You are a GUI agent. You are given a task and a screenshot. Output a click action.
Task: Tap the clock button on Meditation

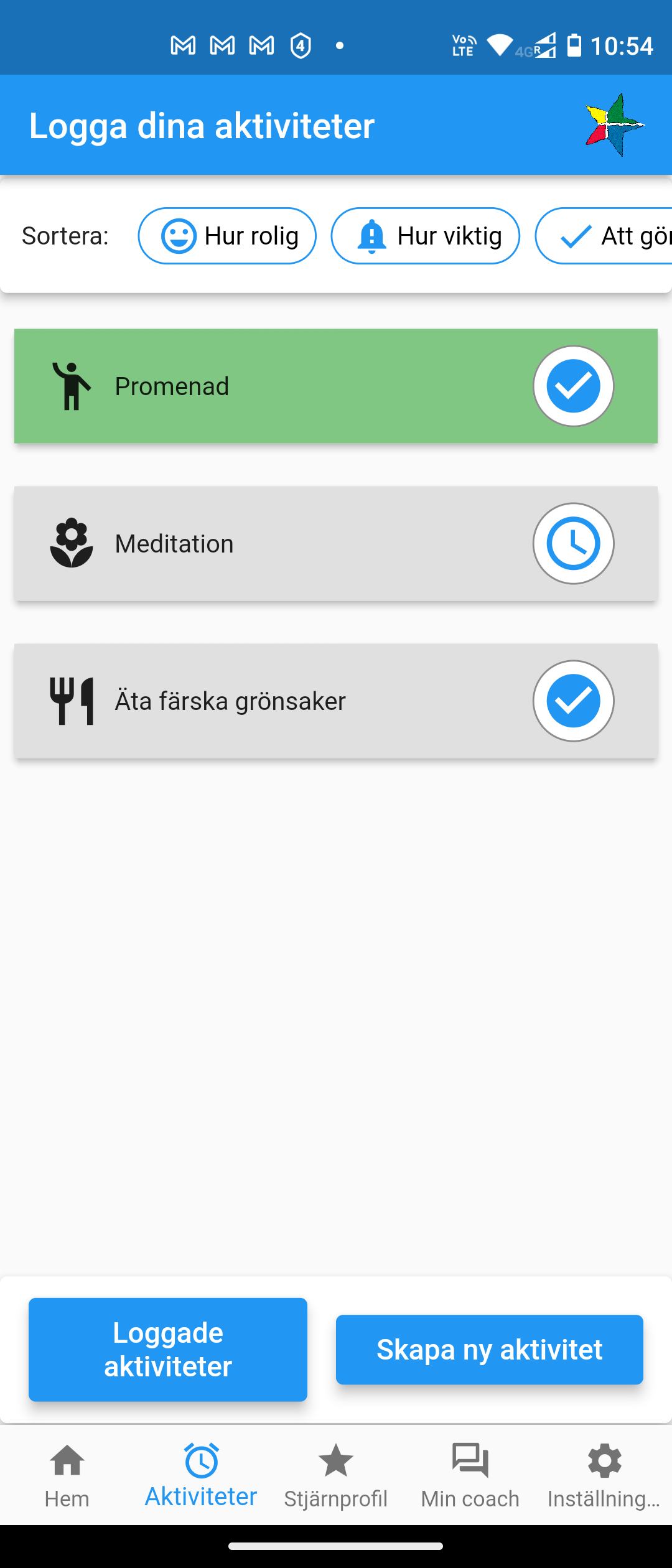pyautogui.click(x=573, y=543)
